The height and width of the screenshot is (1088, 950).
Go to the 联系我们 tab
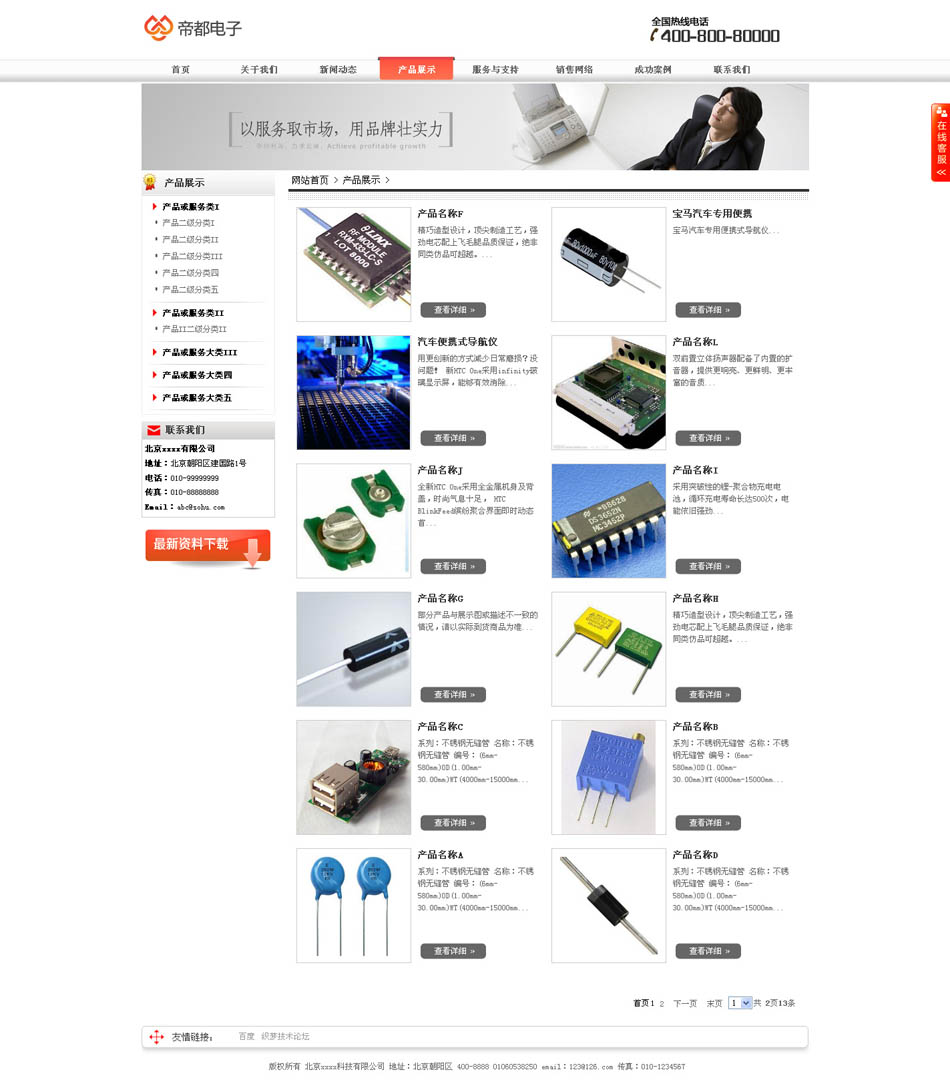pyautogui.click(x=731, y=69)
